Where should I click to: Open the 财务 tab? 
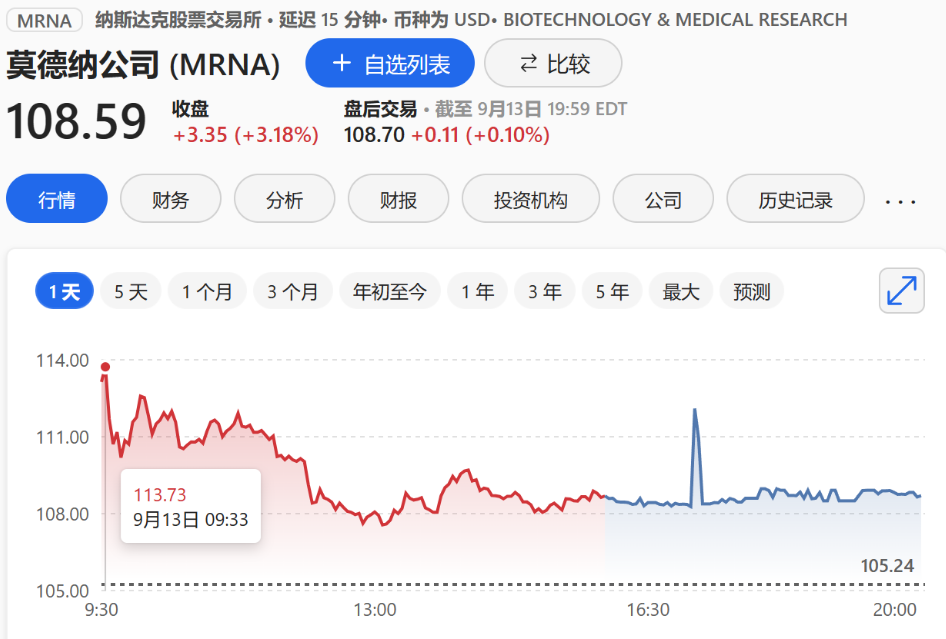pyautogui.click(x=170, y=199)
